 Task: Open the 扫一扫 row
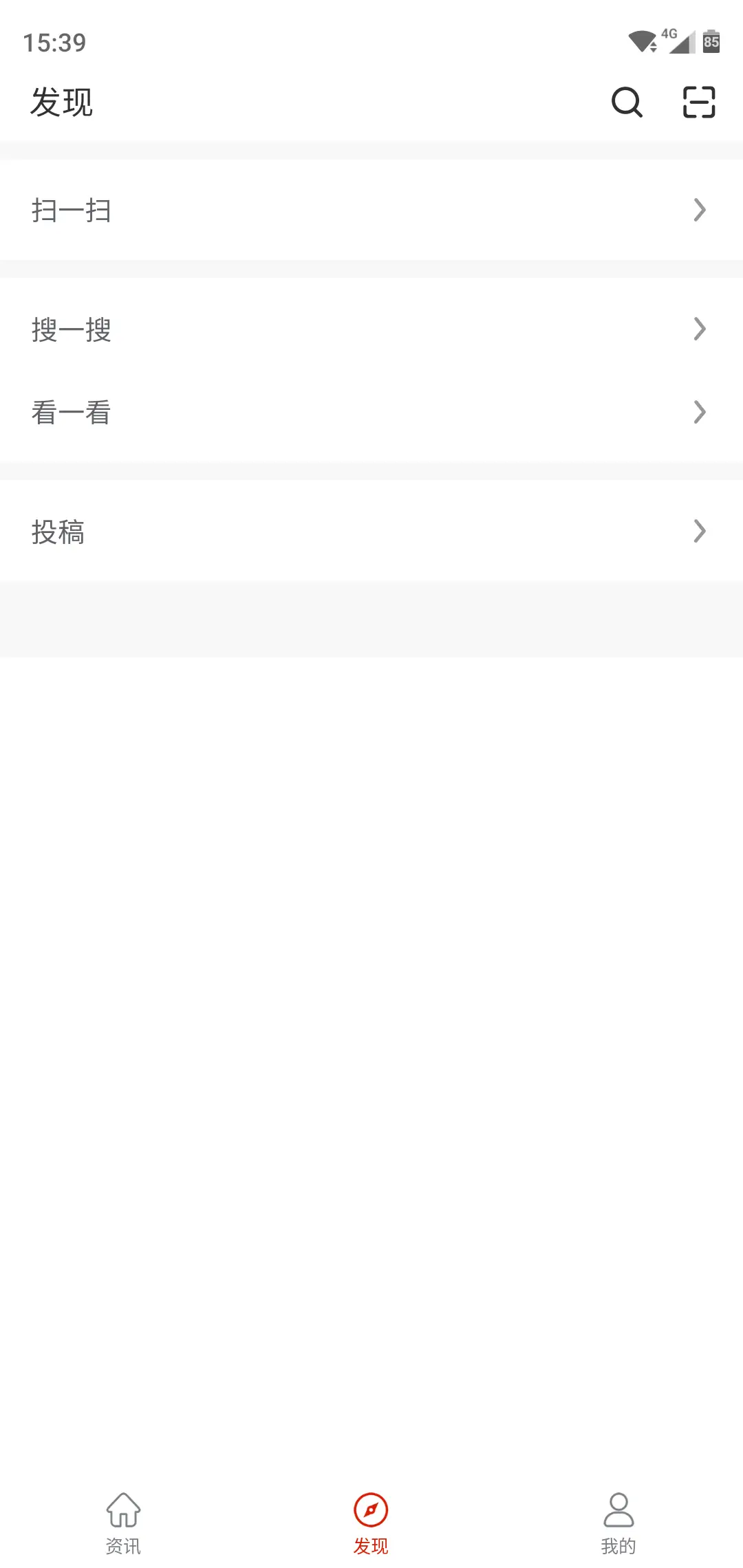pos(371,210)
